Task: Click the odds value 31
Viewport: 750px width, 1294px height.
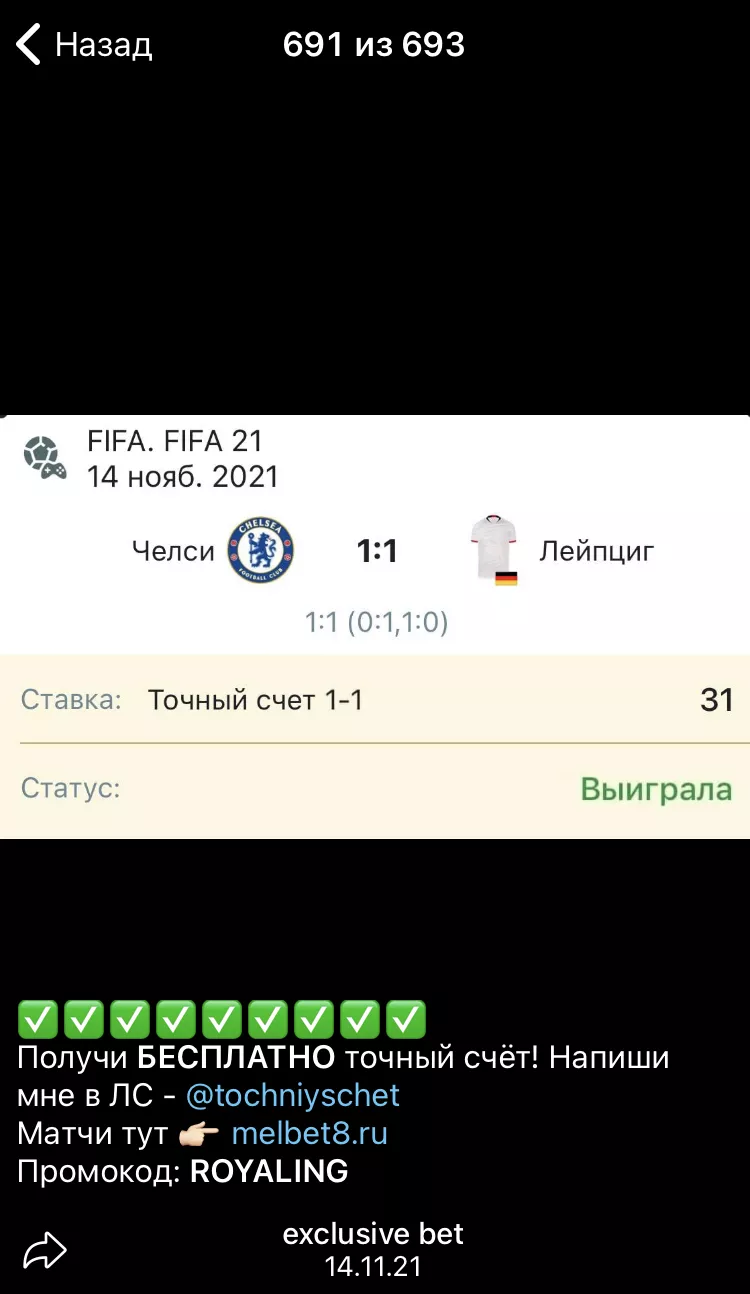Action: pos(717,700)
